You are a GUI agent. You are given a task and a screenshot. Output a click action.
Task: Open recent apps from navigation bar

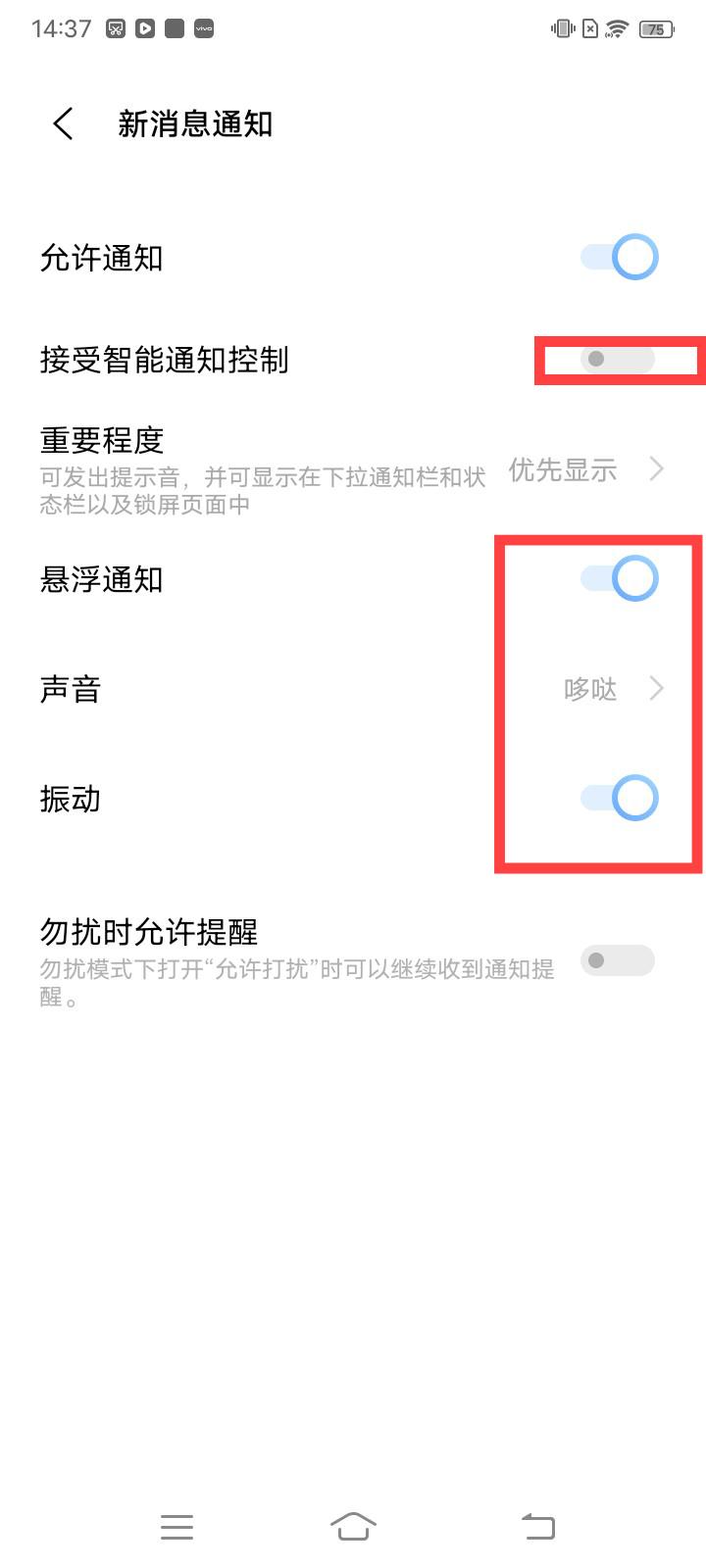(176, 1526)
